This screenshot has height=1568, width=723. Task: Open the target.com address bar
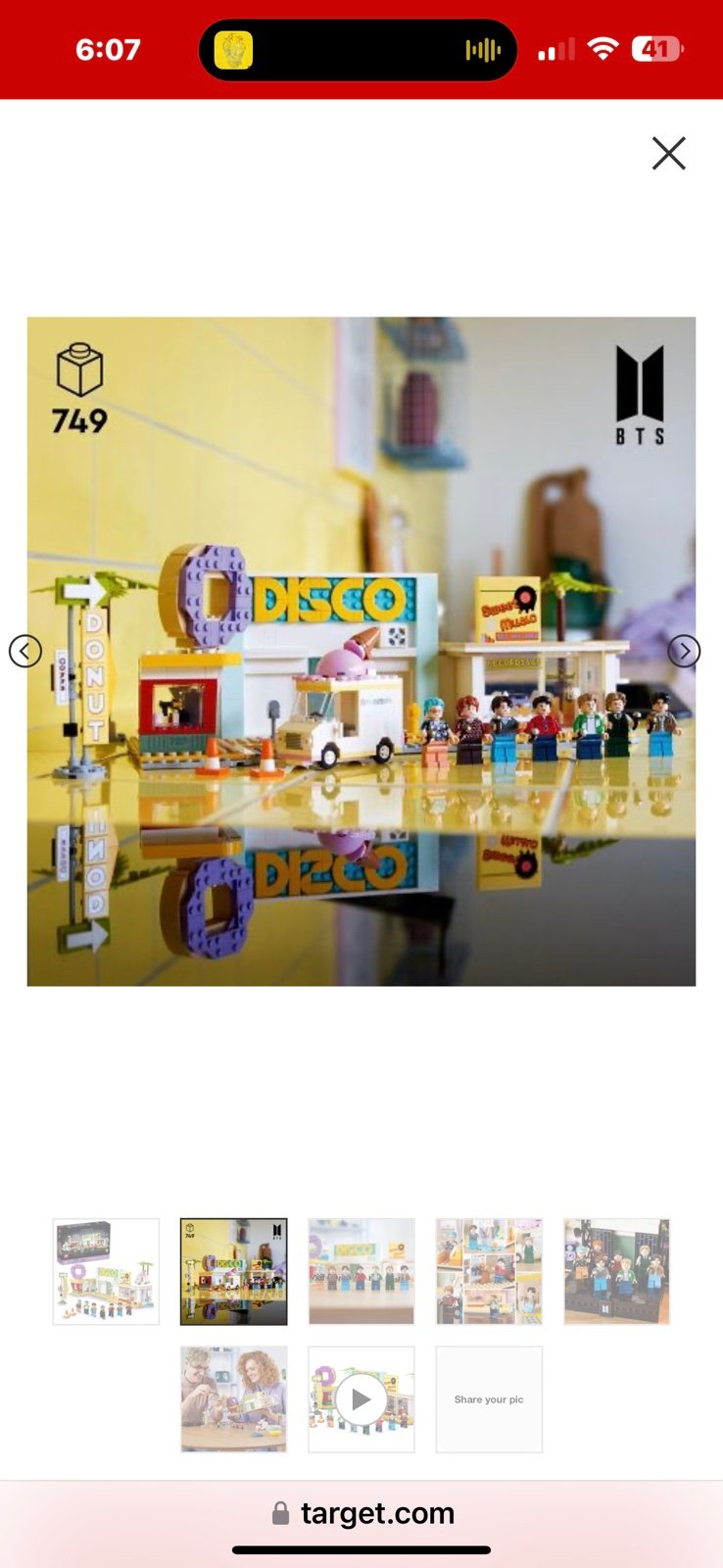coord(361,1513)
